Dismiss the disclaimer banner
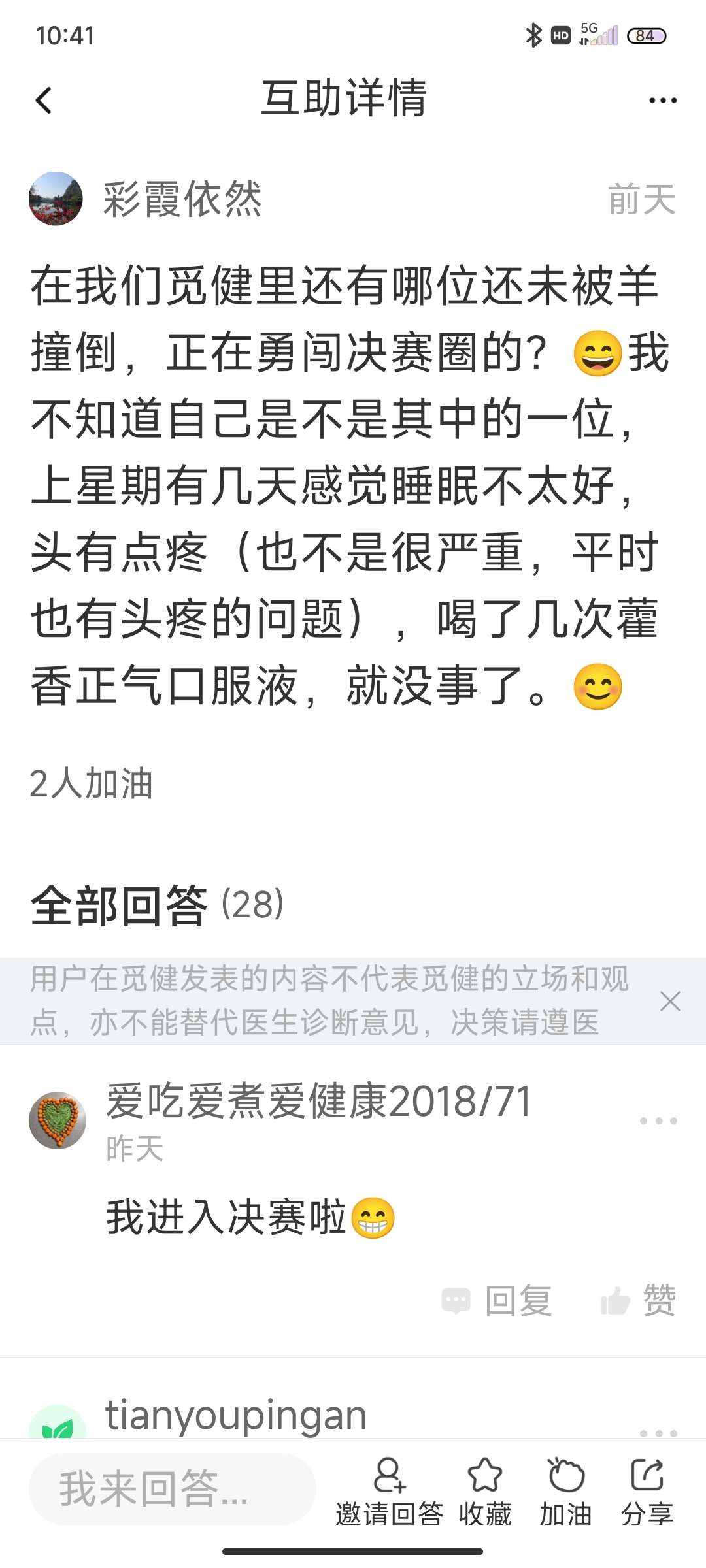This screenshot has width=706, height=1568. pyautogui.click(x=670, y=1001)
